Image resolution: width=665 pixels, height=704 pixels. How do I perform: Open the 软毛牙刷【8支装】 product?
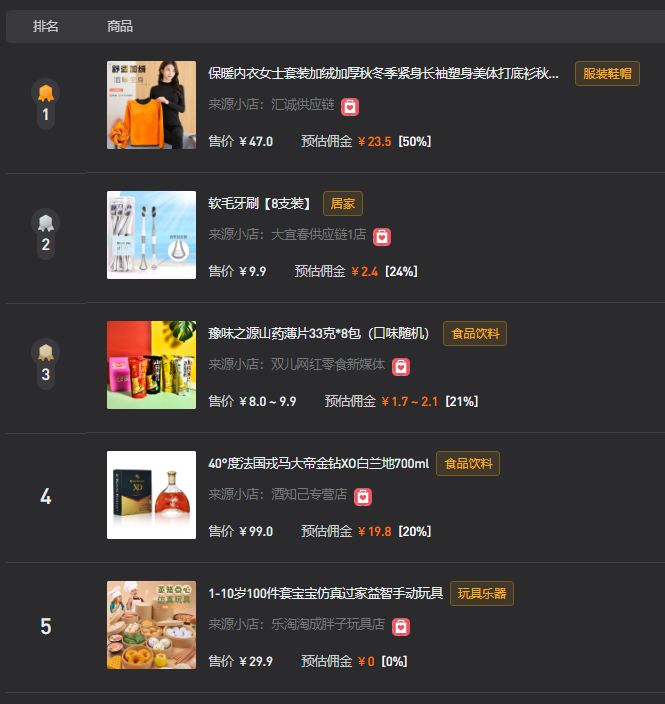[x=260, y=204]
